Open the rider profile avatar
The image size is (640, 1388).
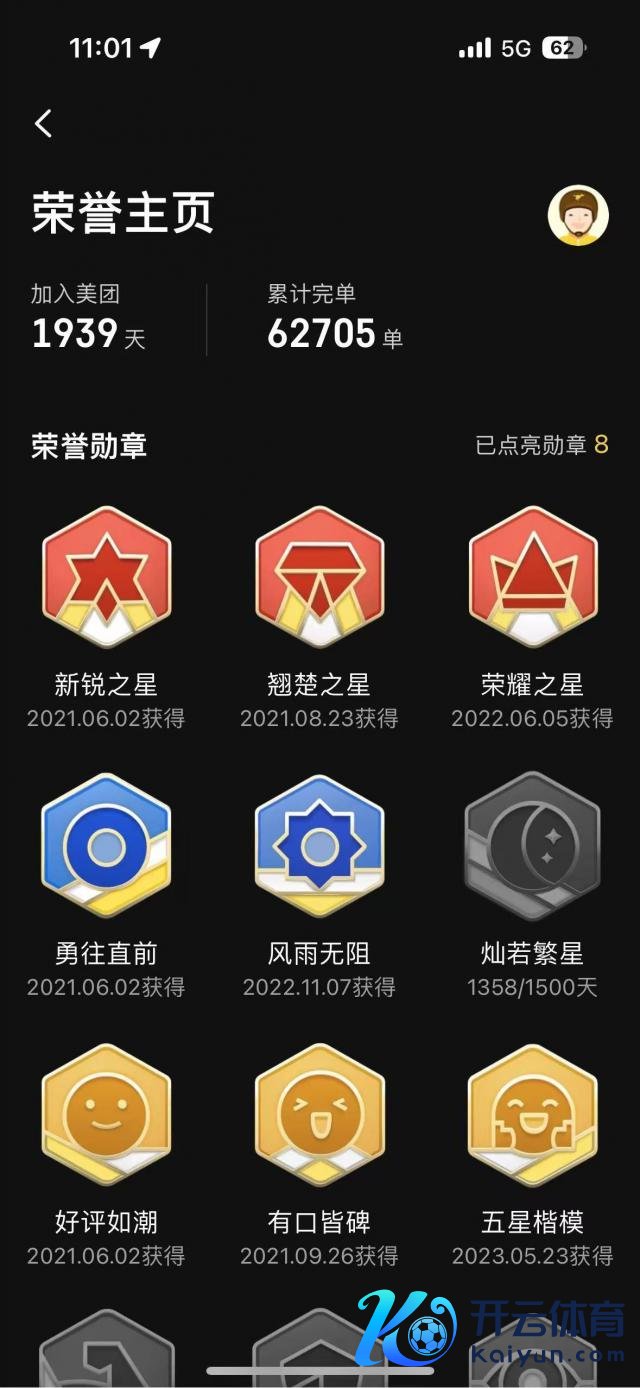click(578, 215)
